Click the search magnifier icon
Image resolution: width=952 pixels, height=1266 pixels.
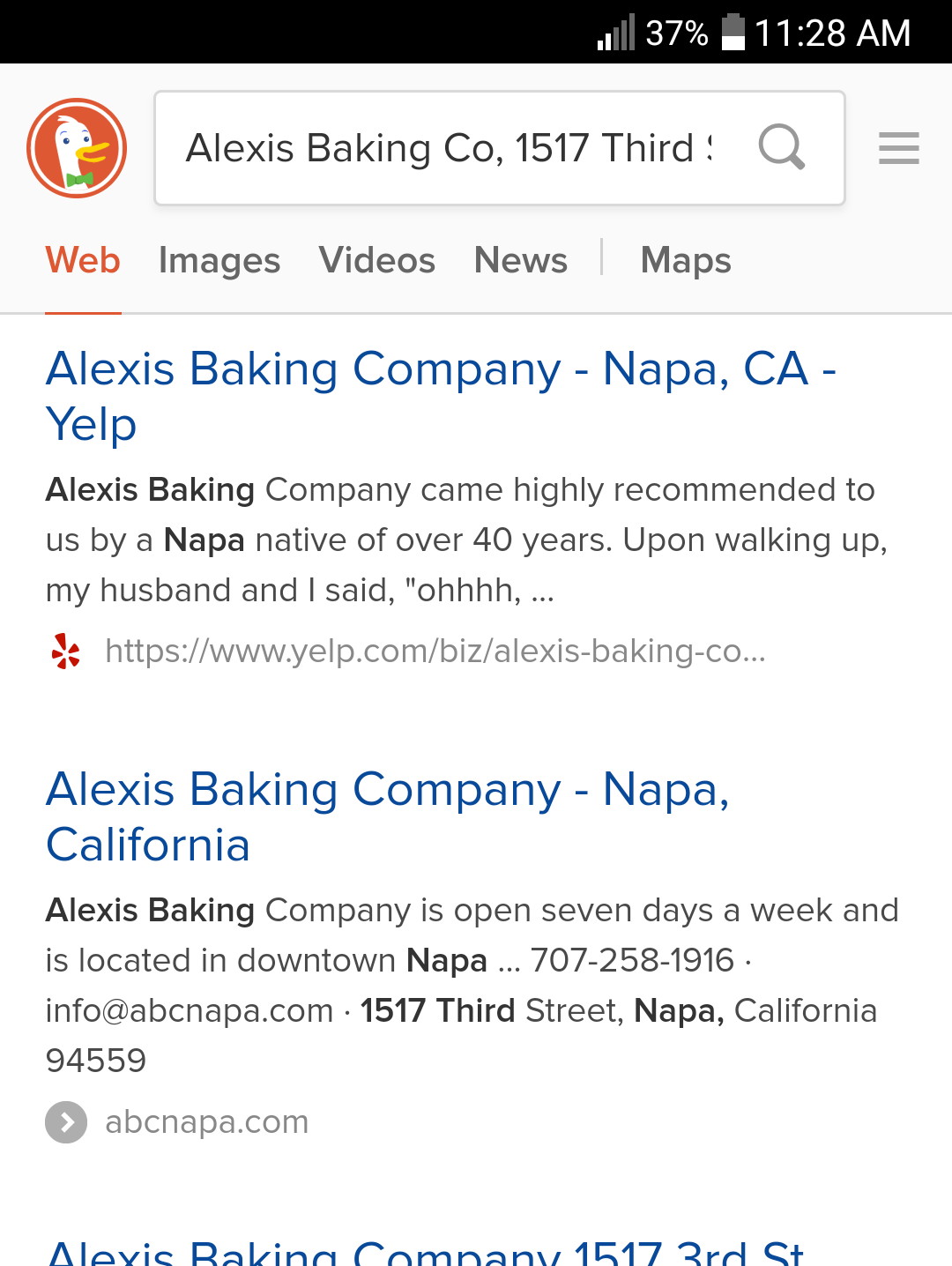pyautogui.click(x=783, y=148)
